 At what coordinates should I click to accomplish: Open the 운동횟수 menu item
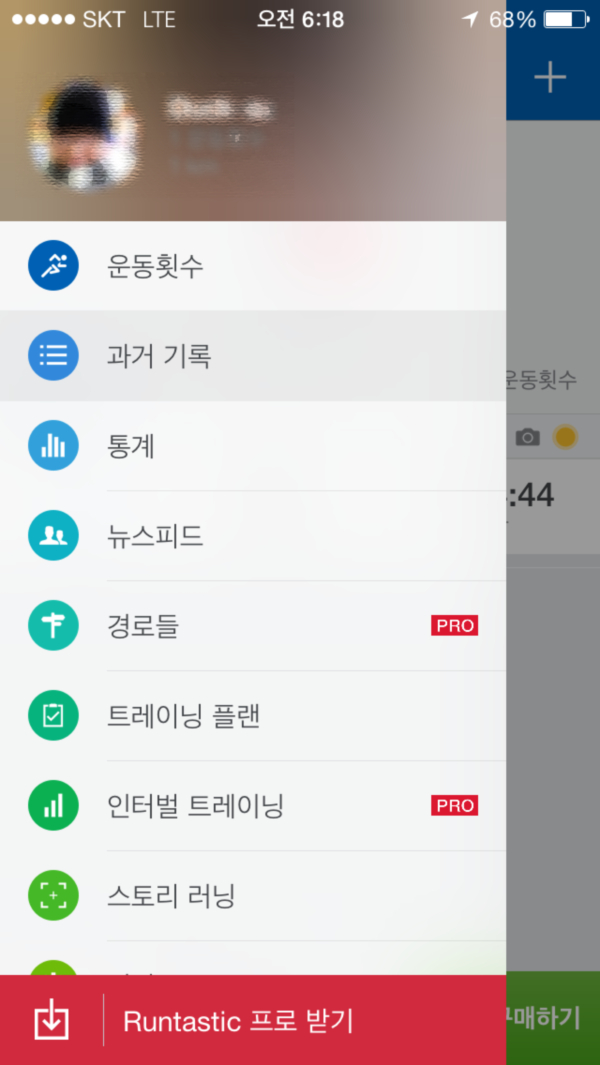253,266
